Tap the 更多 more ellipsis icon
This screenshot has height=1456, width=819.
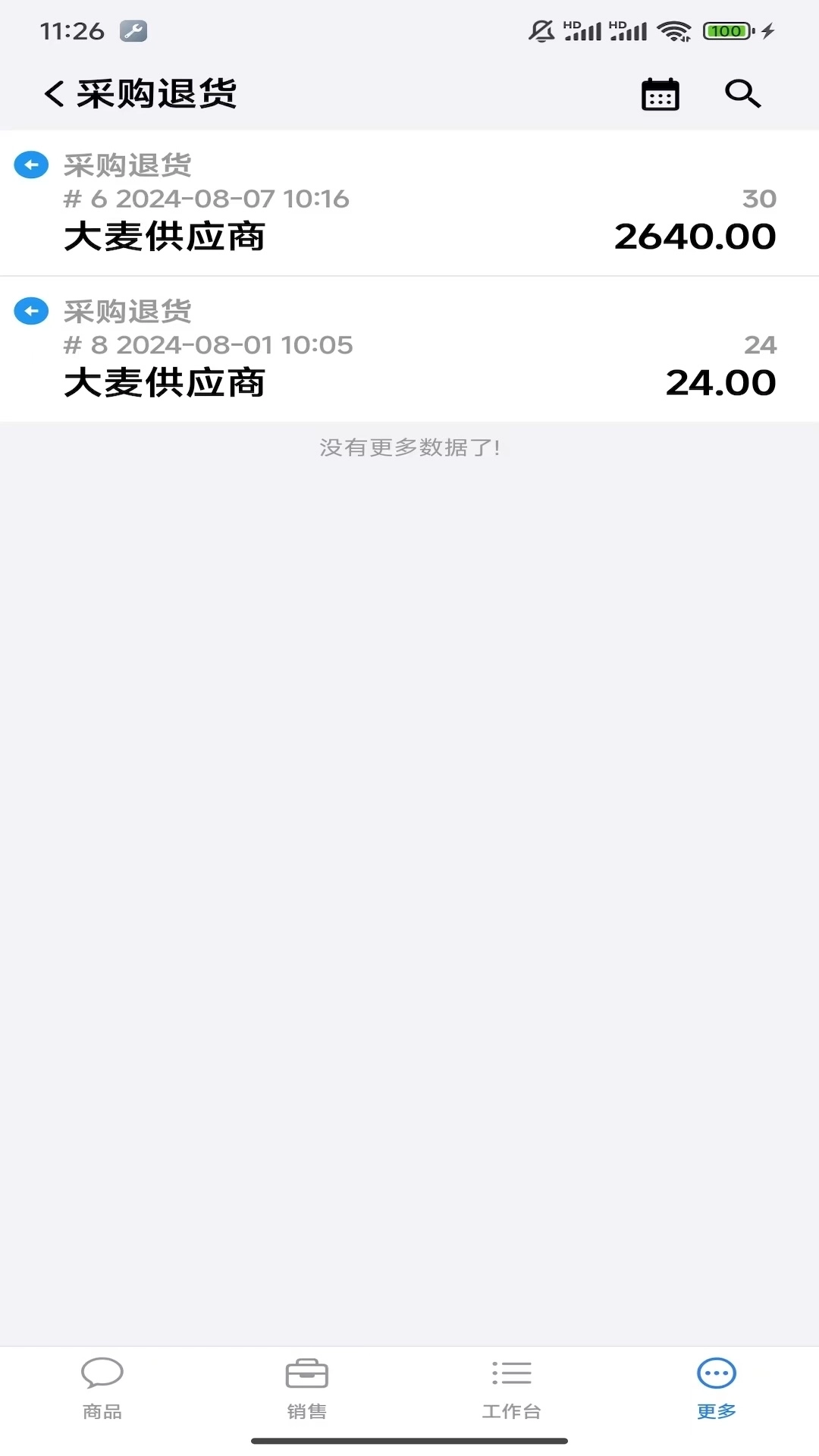coord(714,1374)
